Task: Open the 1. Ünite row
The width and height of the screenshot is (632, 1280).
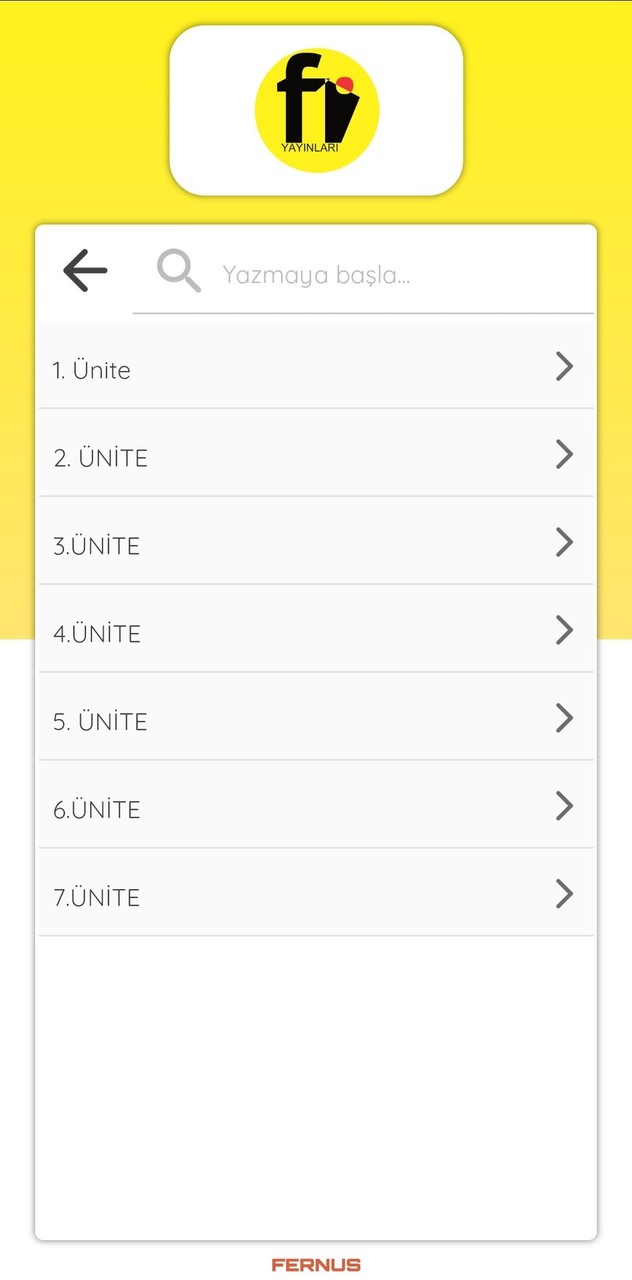Action: tap(315, 369)
